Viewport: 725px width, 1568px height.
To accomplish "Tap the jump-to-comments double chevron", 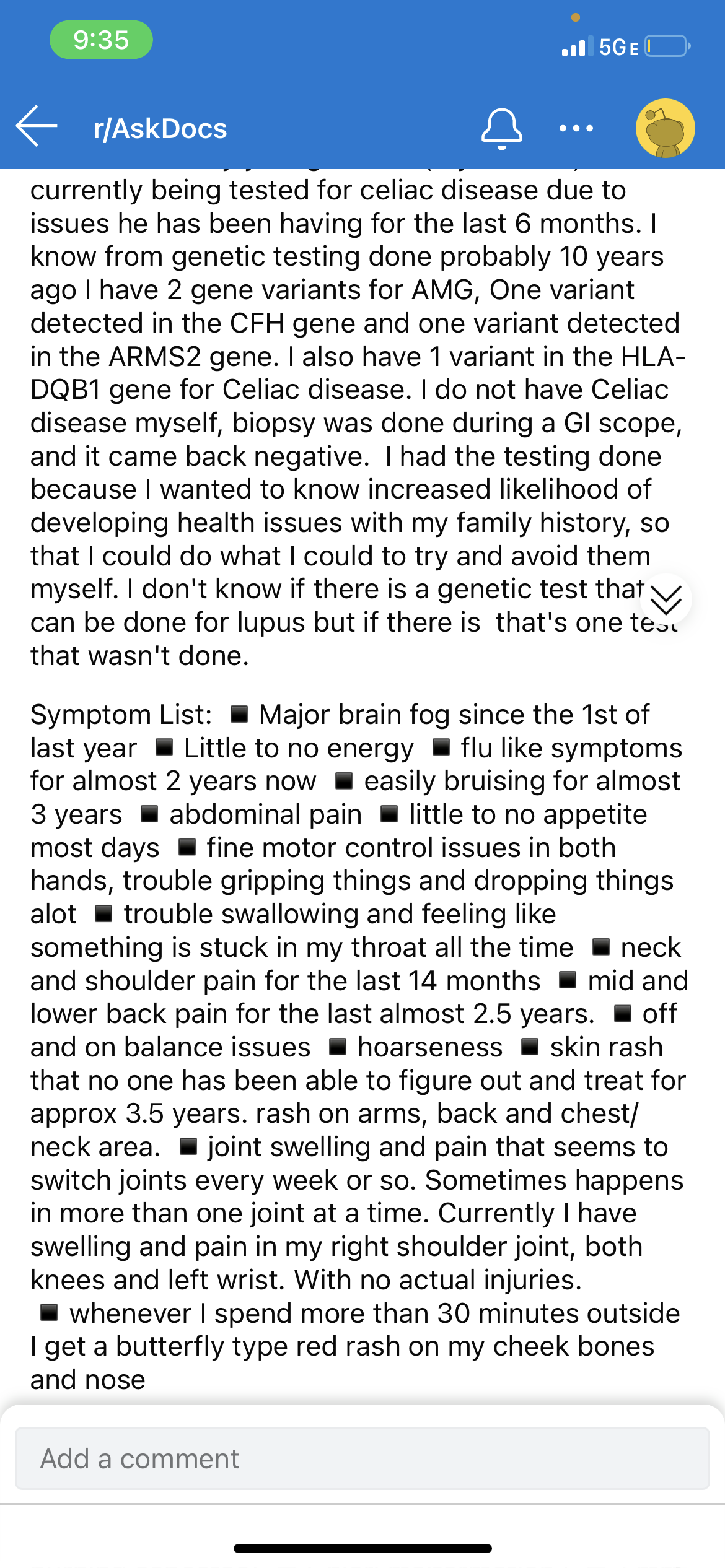I will click(666, 599).
